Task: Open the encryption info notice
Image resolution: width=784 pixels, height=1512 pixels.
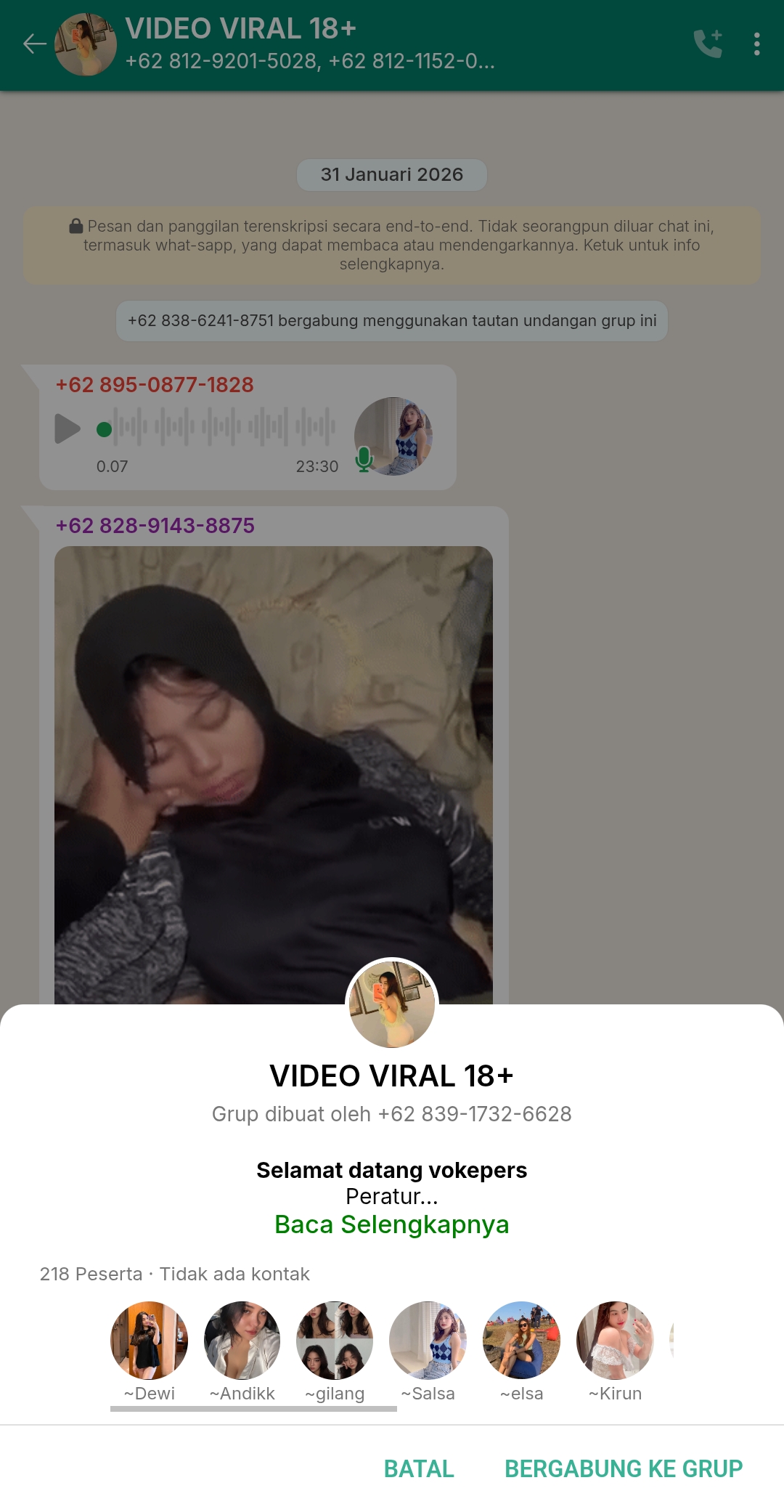Action: pyautogui.click(x=391, y=245)
